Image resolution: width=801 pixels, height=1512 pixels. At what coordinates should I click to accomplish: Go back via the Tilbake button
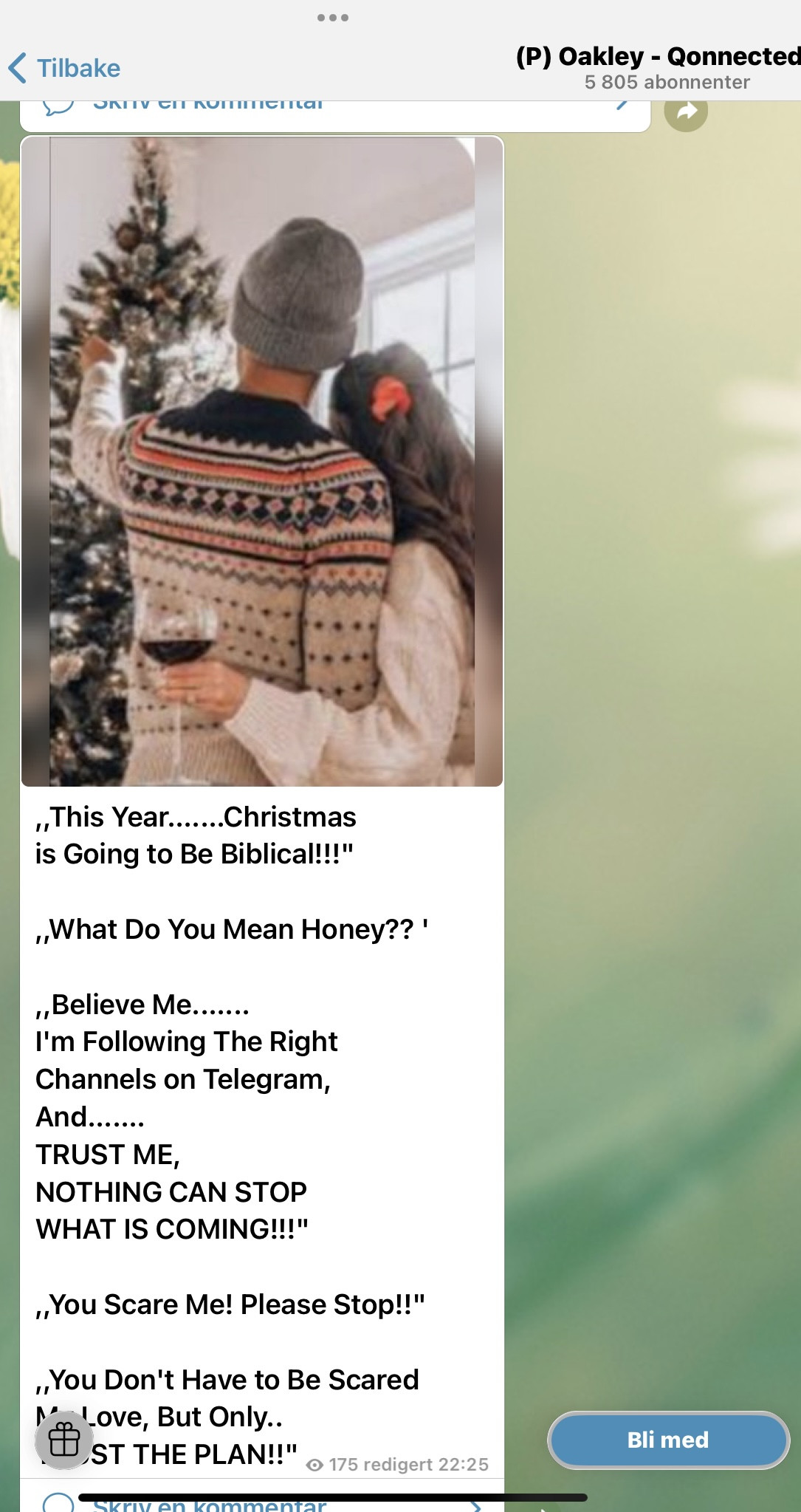[x=64, y=68]
